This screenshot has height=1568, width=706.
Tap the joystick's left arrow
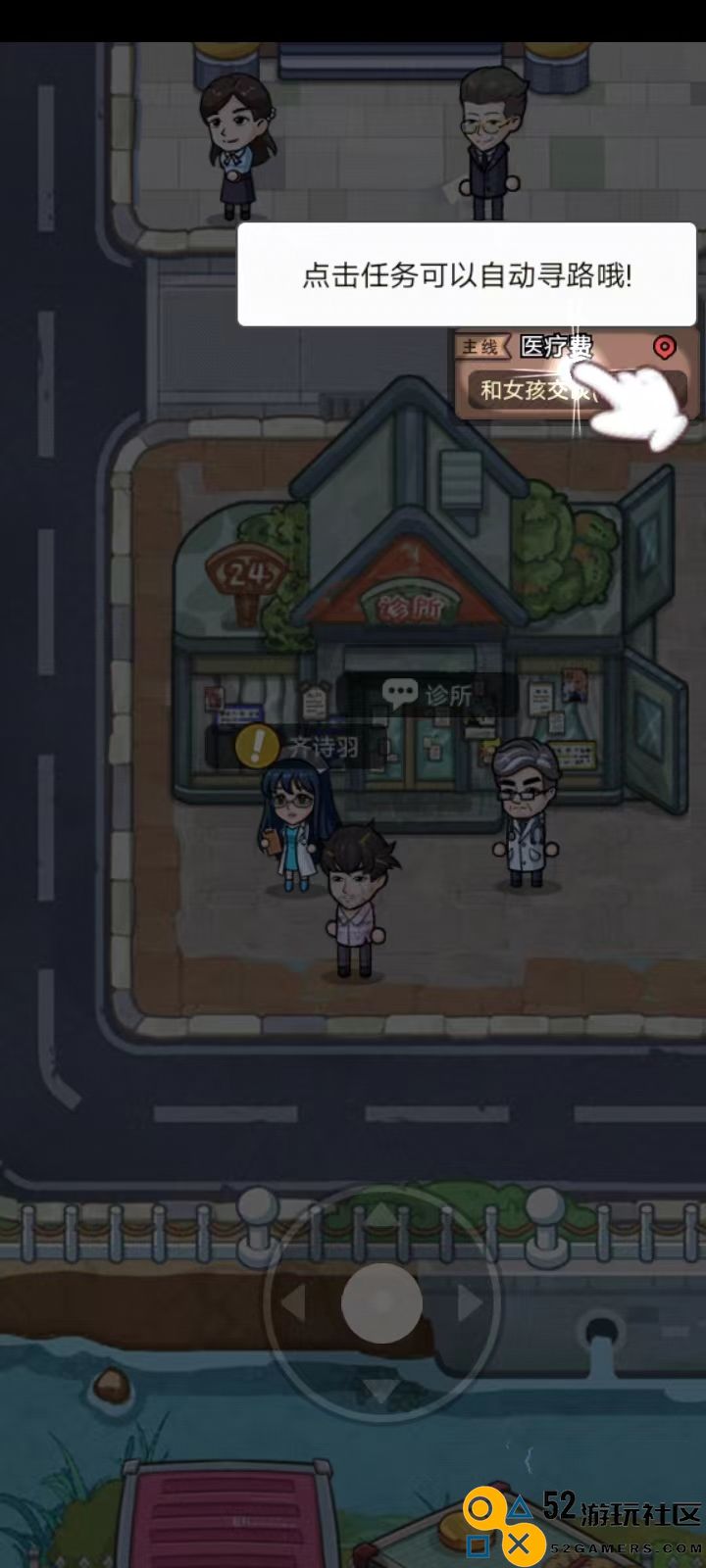pyautogui.click(x=293, y=1303)
